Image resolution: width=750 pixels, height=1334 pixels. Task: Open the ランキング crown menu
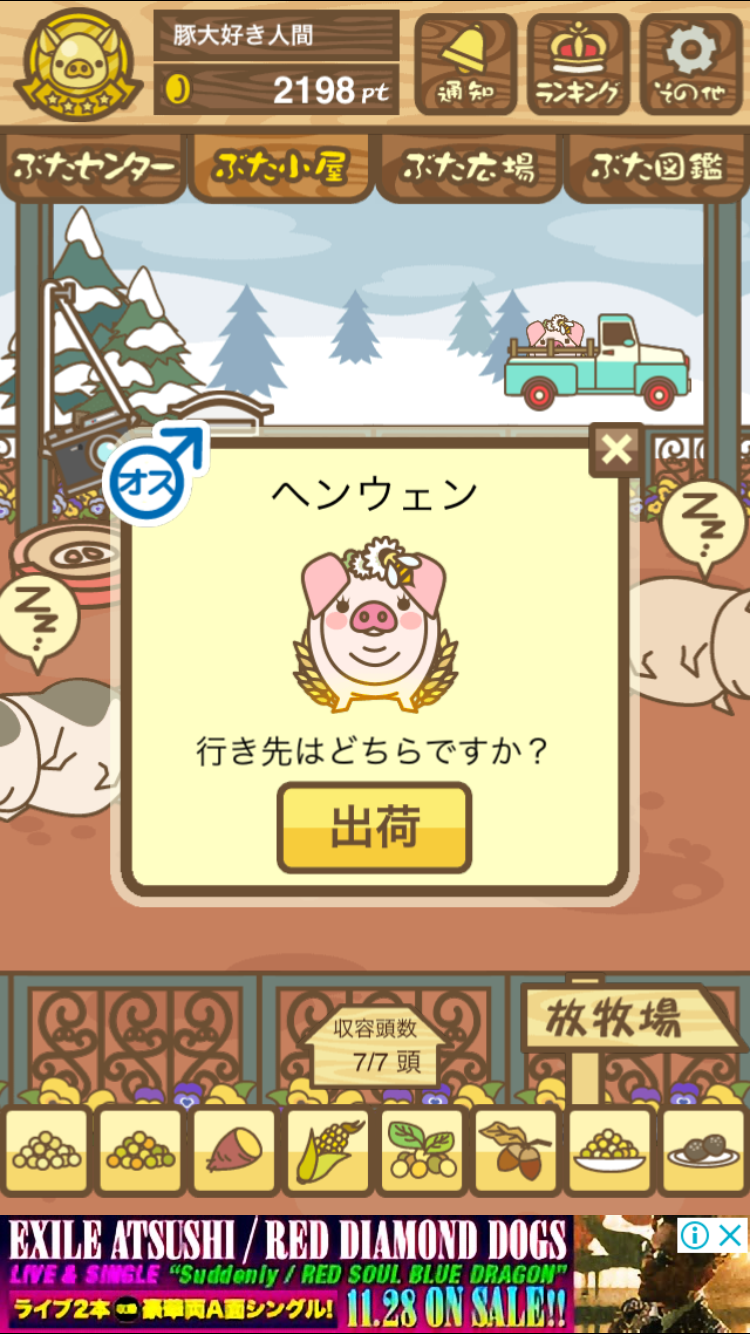click(578, 63)
